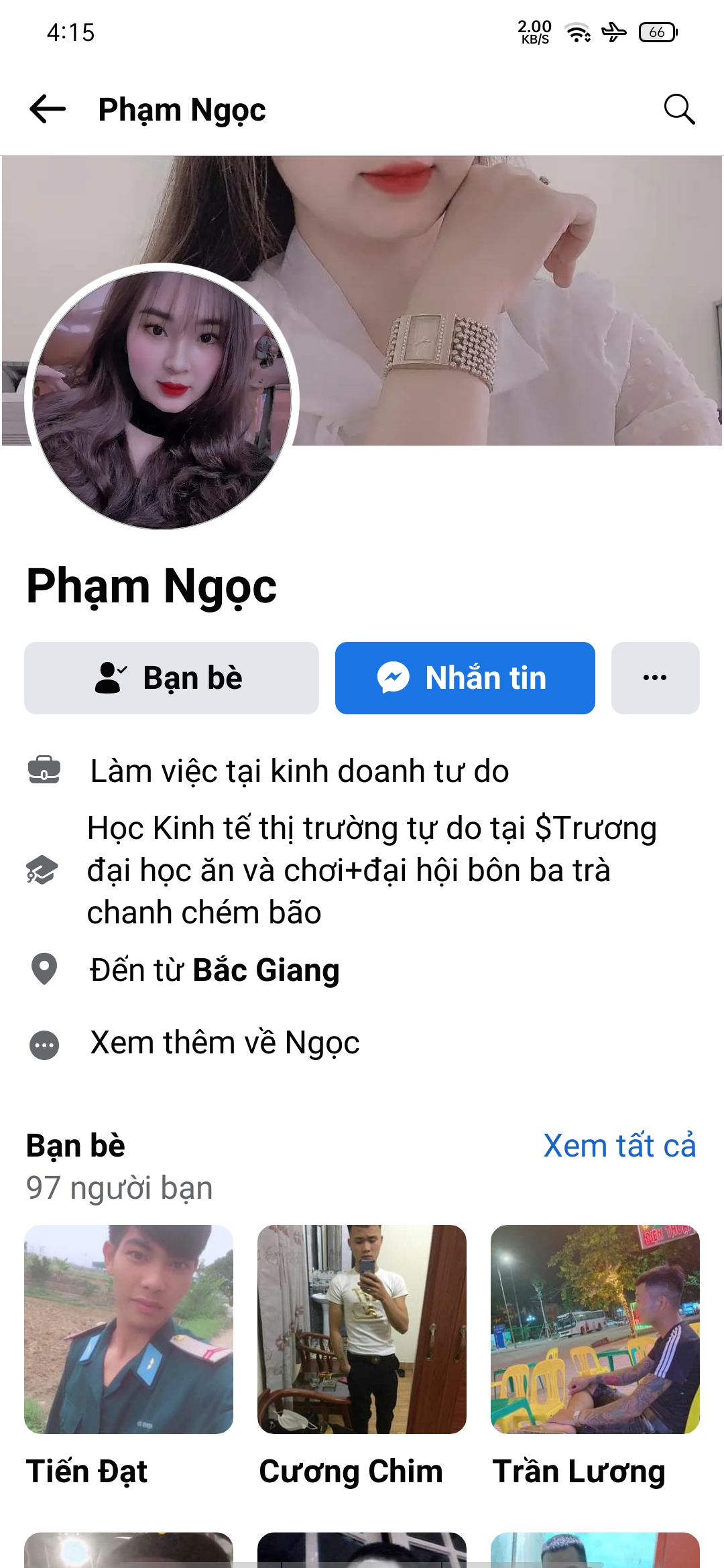Select Xem thêm về Ngọc
Screen dimensions: 724x1568
click(225, 1043)
